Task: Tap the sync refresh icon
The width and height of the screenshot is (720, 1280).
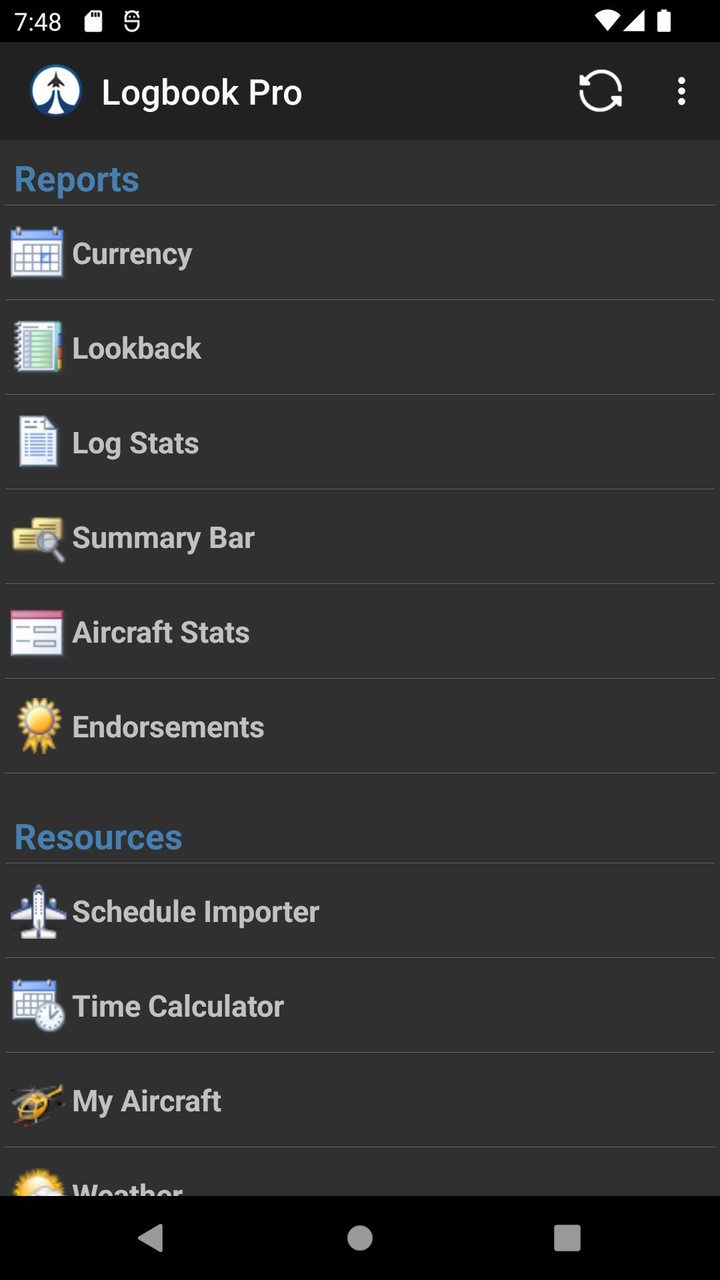Action: 599,91
